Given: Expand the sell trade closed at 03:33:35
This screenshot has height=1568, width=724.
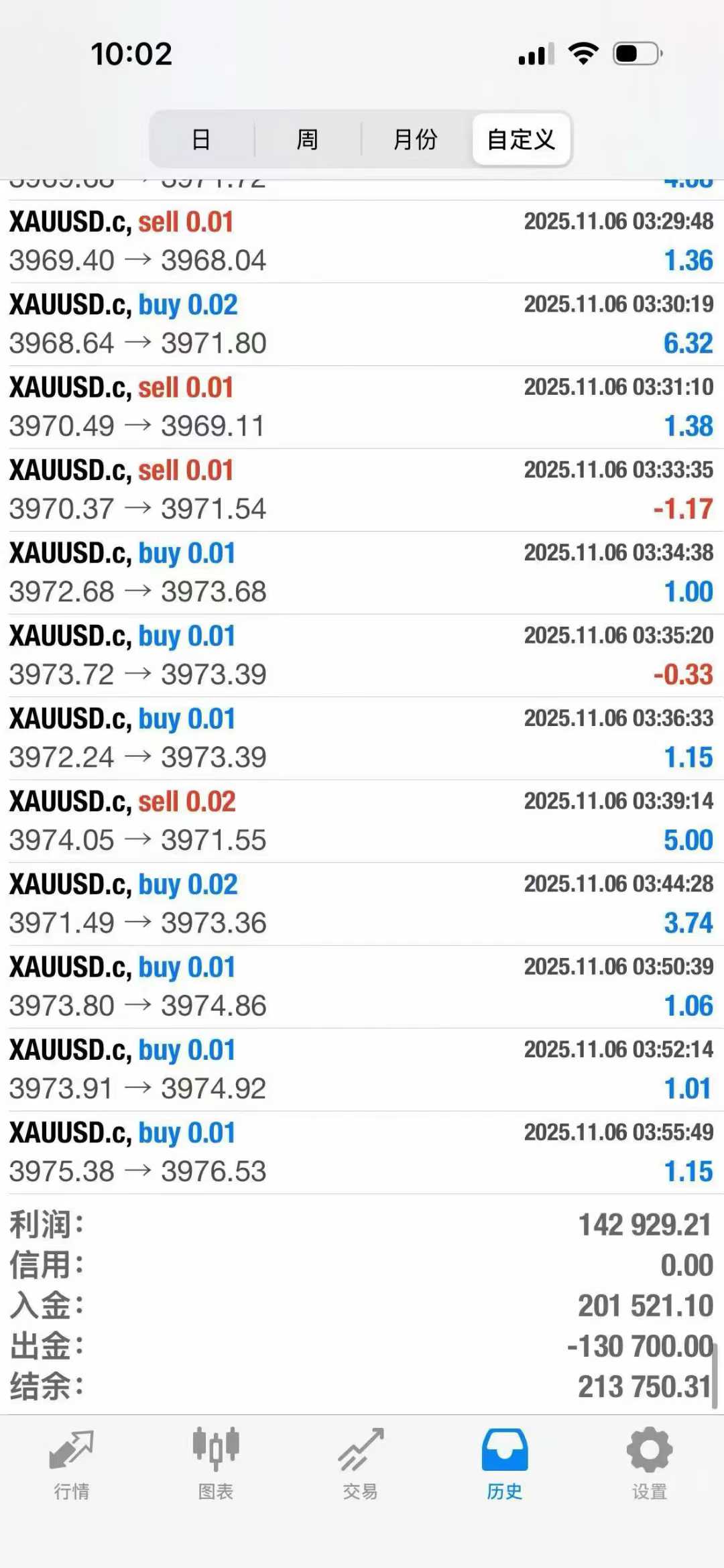Looking at the screenshot, I should coord(362,490).
